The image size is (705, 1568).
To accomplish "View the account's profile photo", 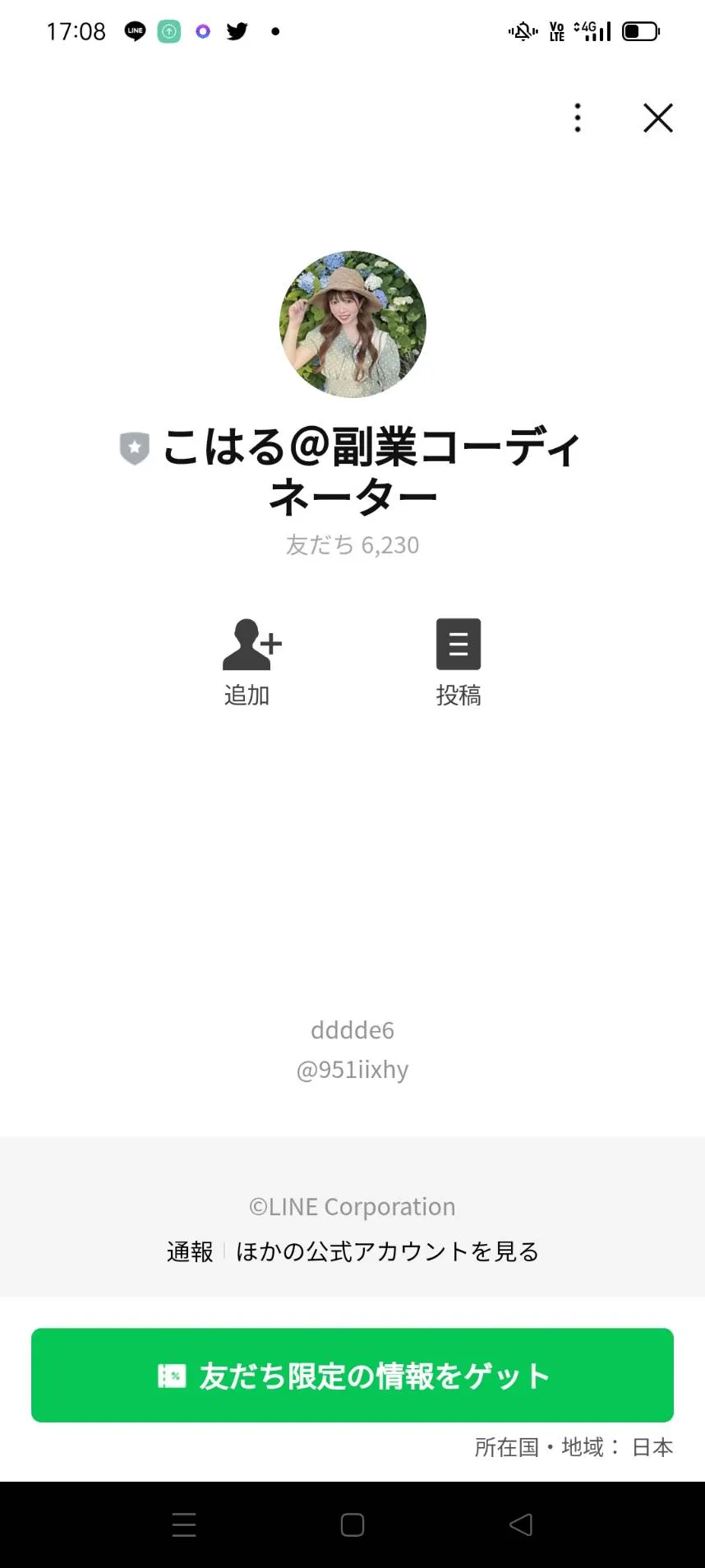I will click(x=352, y=324).
